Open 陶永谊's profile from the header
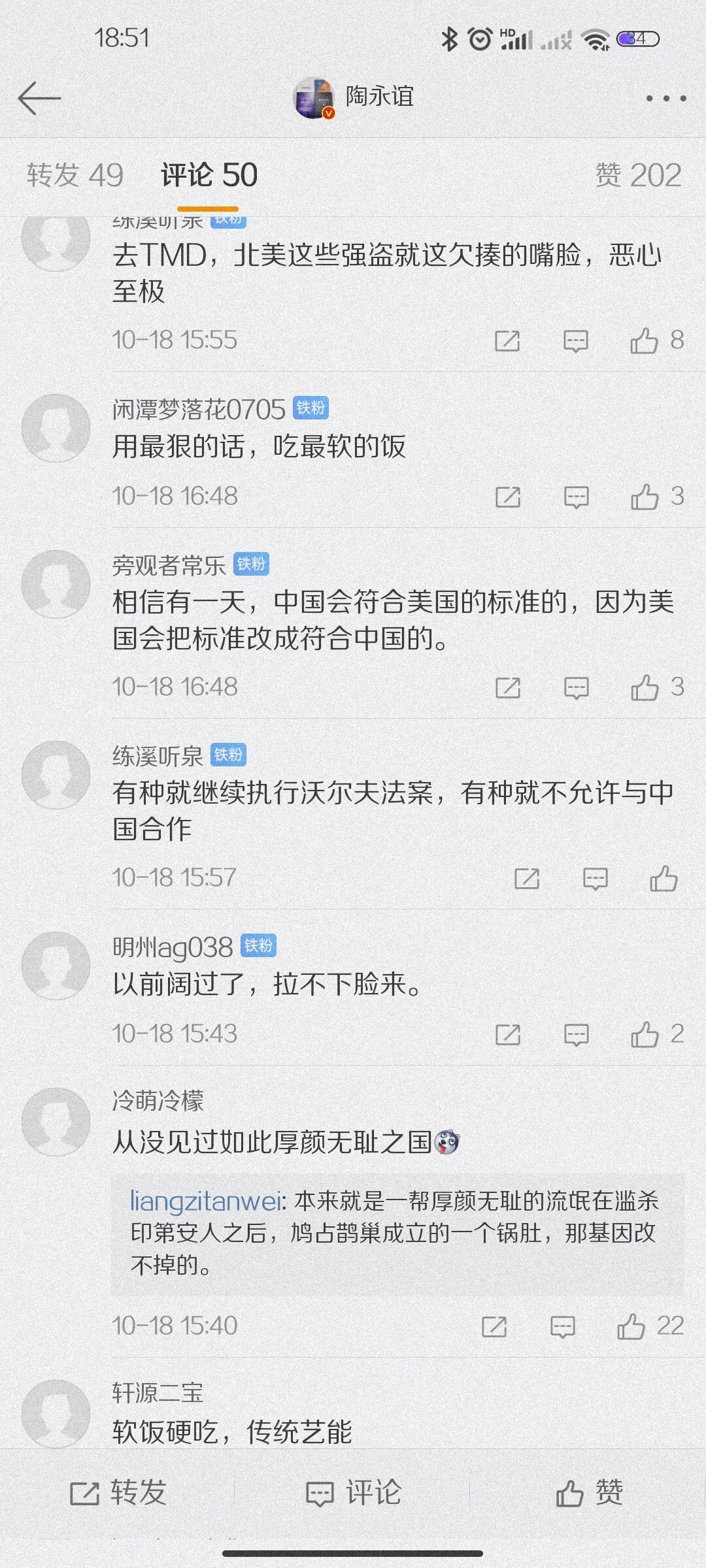 (x=353, y=98)
